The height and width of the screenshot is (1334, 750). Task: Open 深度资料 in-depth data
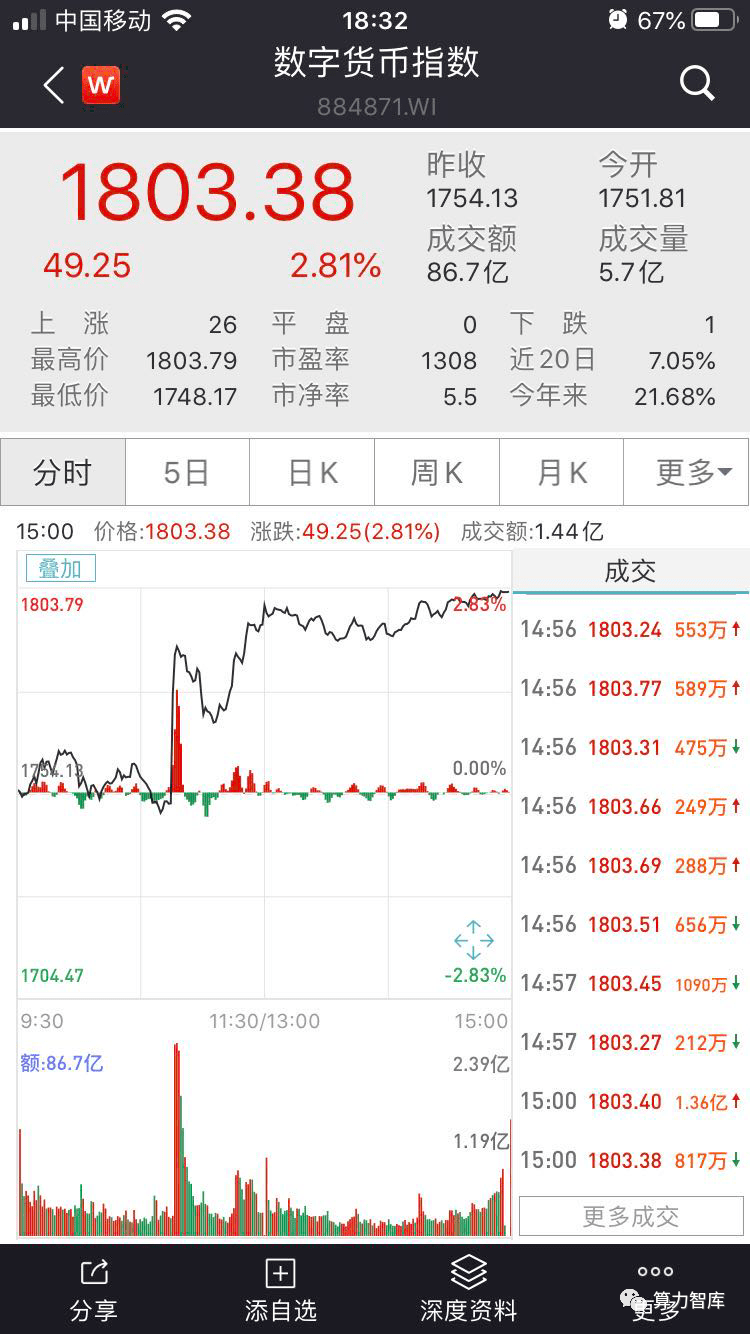468,1288
